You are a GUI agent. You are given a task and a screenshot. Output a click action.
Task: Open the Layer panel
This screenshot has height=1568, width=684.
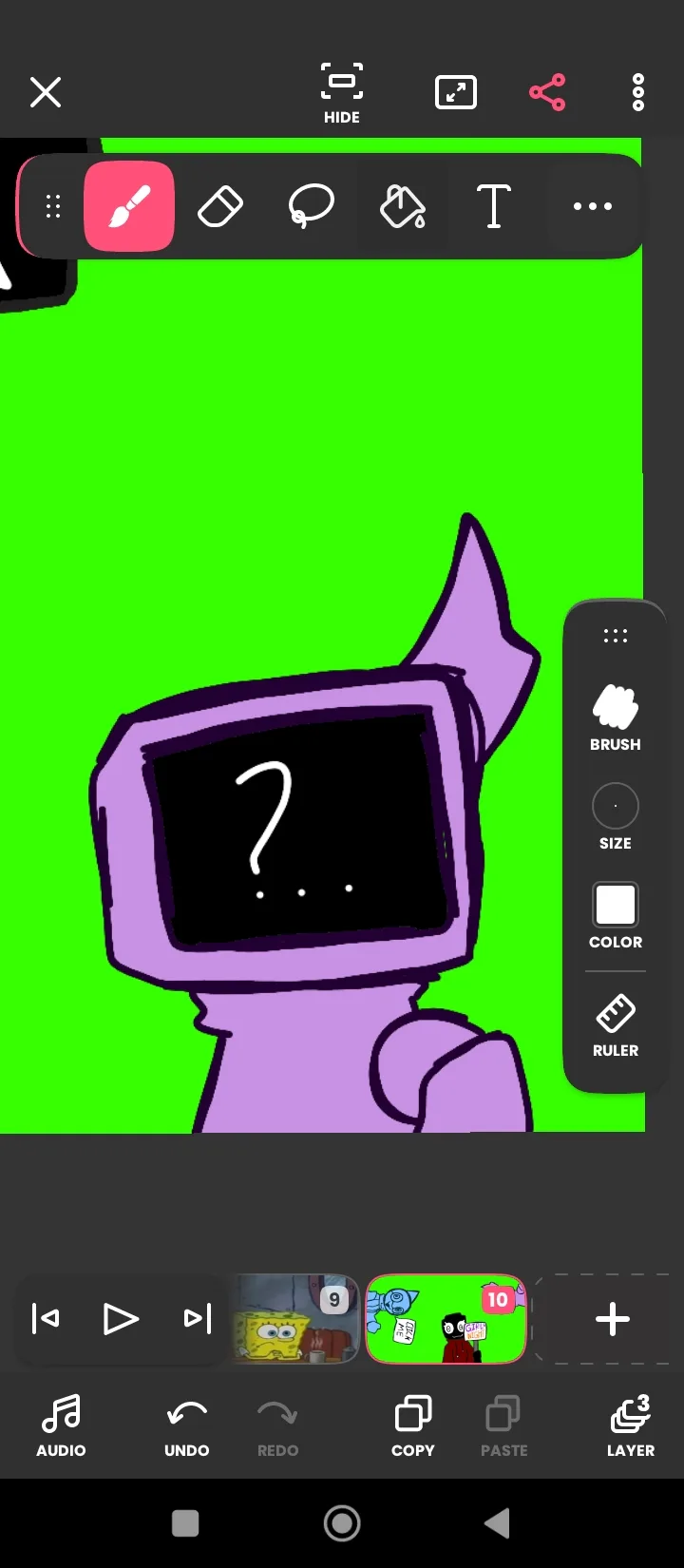pos(631,1427)
